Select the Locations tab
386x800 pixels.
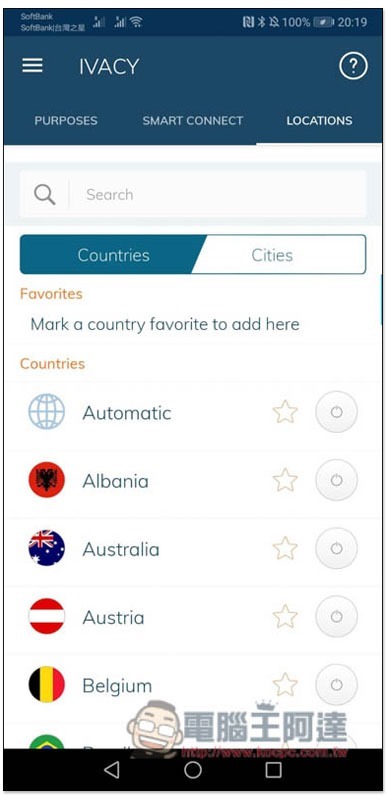click(x=319, y=121)
